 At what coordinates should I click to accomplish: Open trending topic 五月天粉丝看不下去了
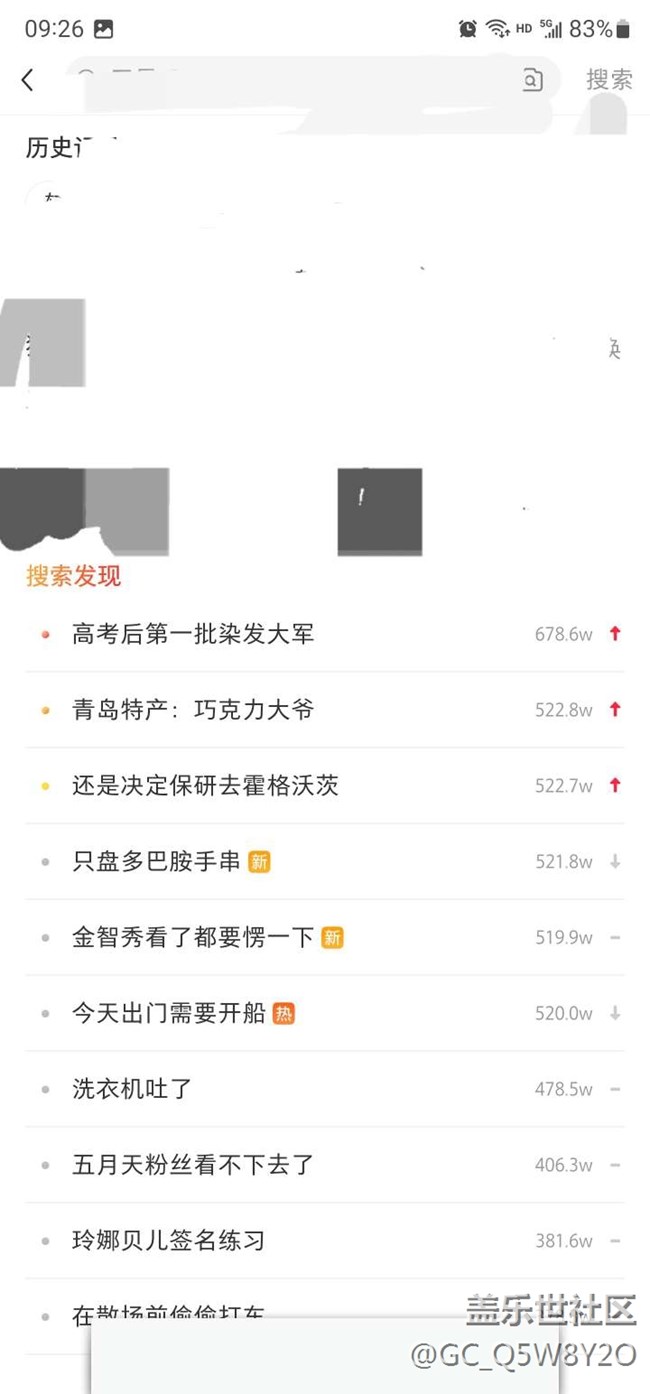[x=193, y=1166]
